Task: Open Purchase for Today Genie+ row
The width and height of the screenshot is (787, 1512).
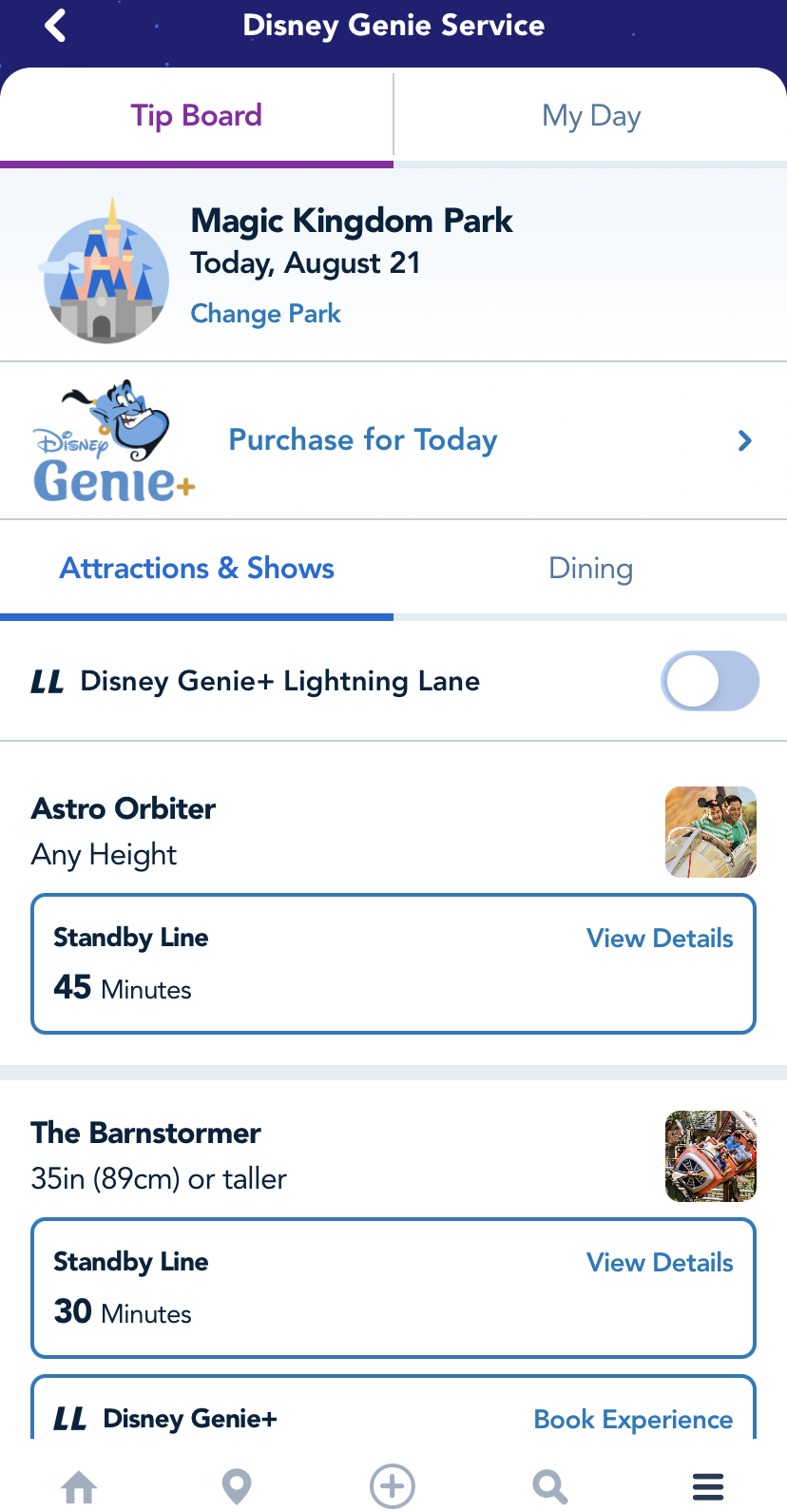Action: tap(393, 440)
